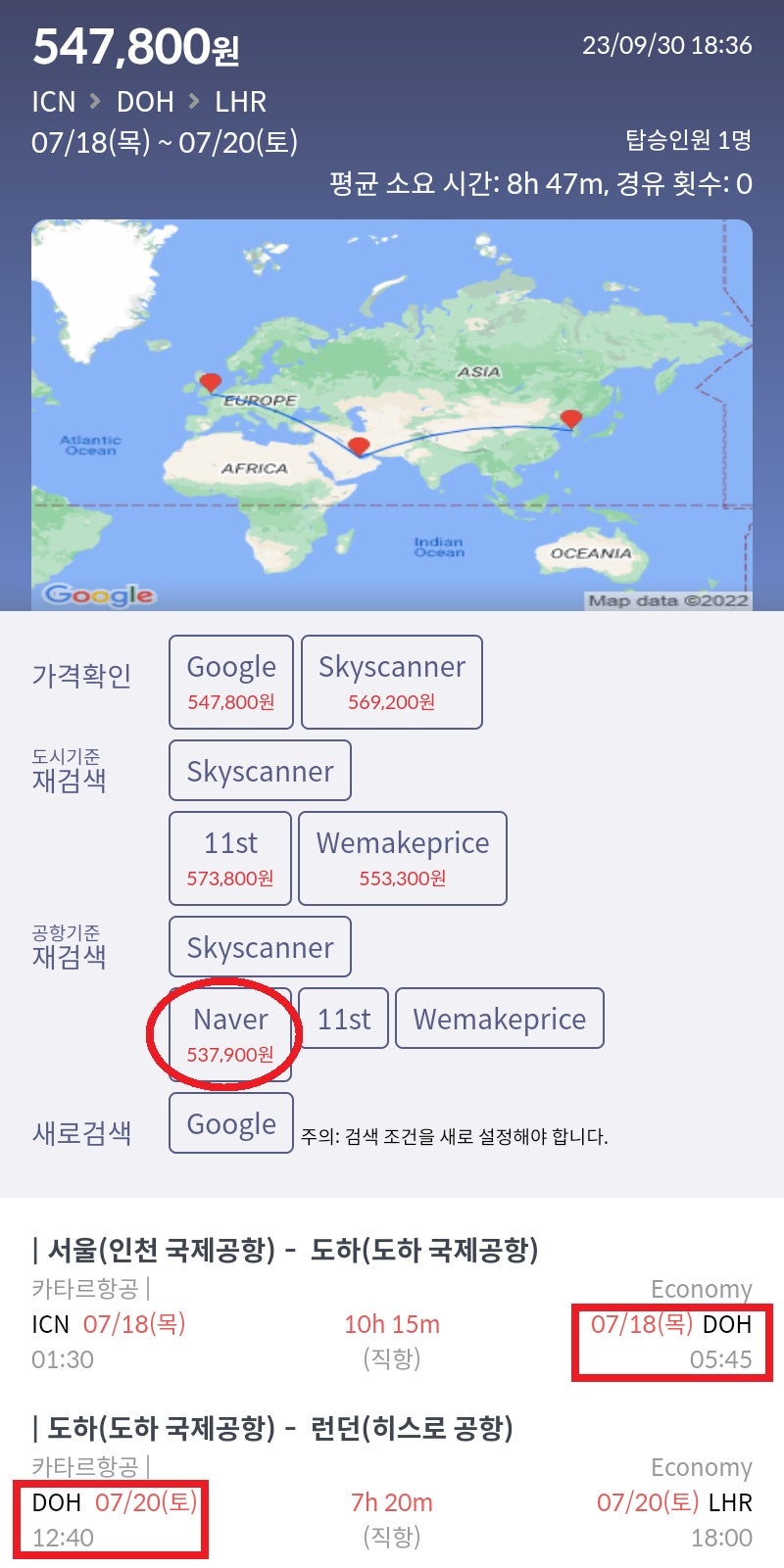This screenshot has height=1568, width=784.
Task: Check Skyscanner price of 569,200원
Action: coord(392,682)
